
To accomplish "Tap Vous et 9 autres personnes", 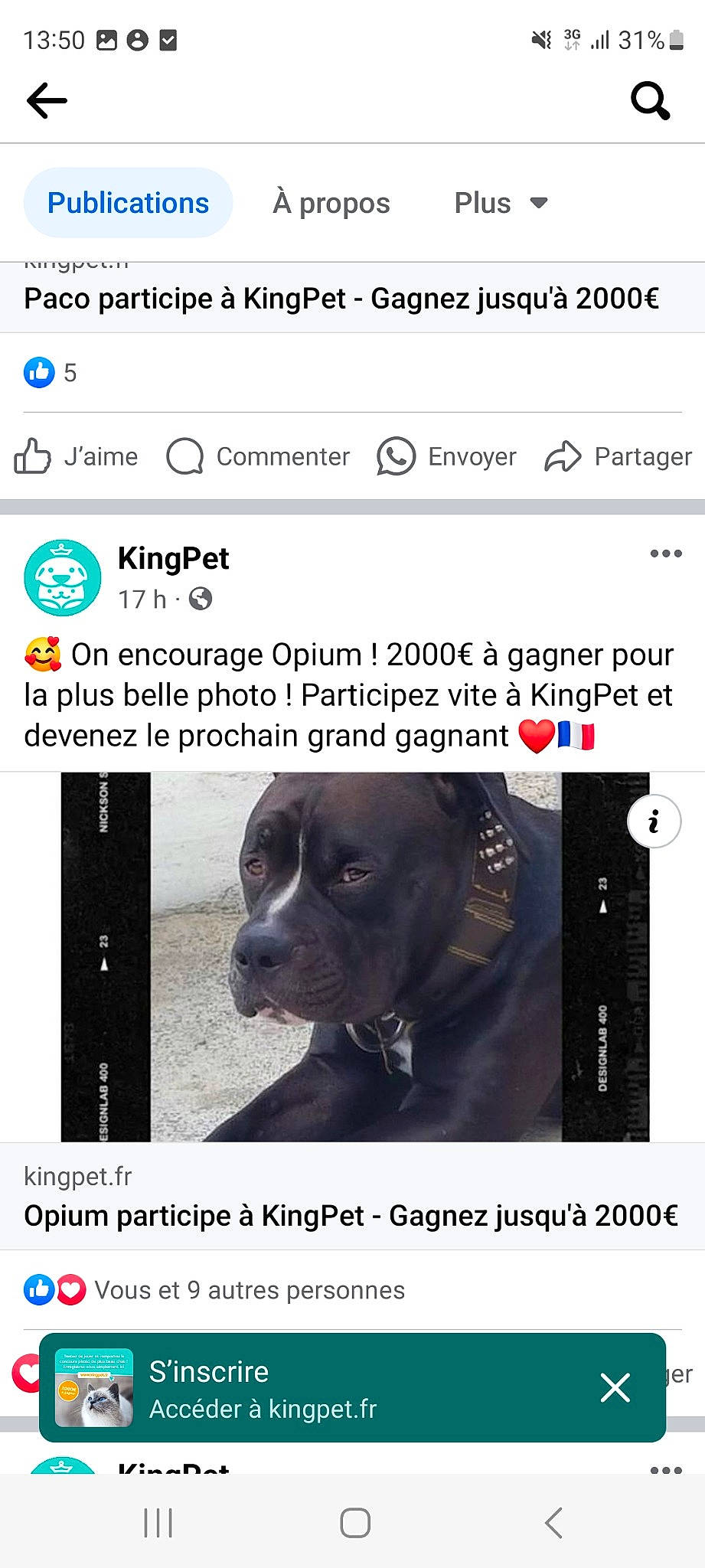I will 249,1289.
